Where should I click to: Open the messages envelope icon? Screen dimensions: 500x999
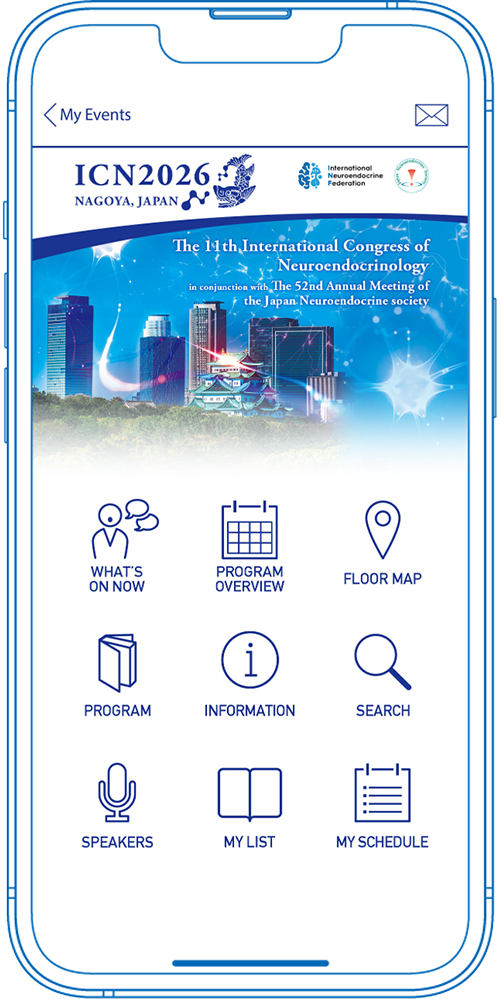tap(431, 115)
